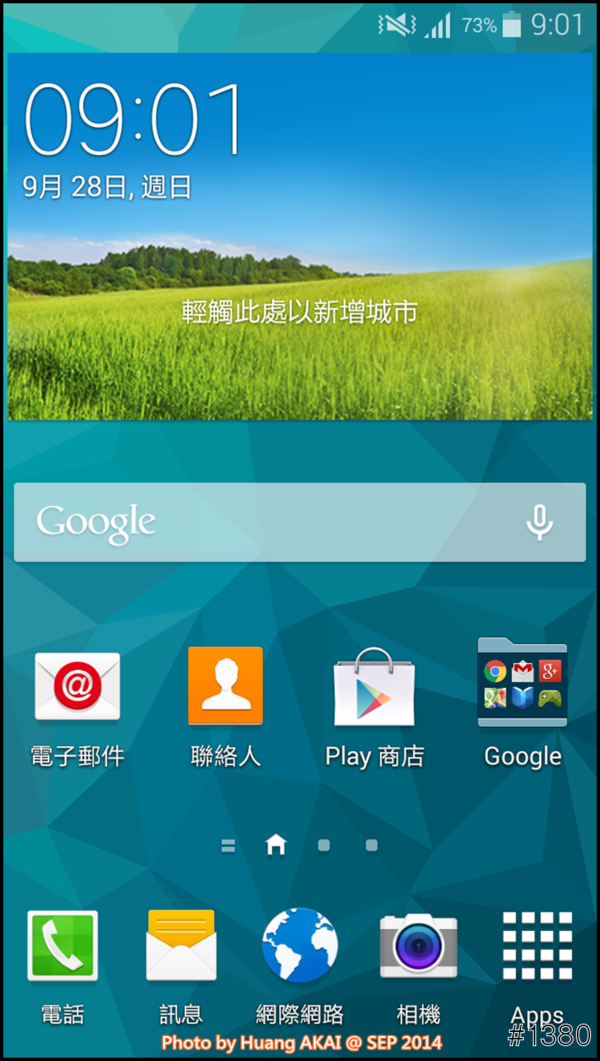Launch the 網際網路 browser
The width and height of the screenshot is (600, 1061).
(300, 948)
